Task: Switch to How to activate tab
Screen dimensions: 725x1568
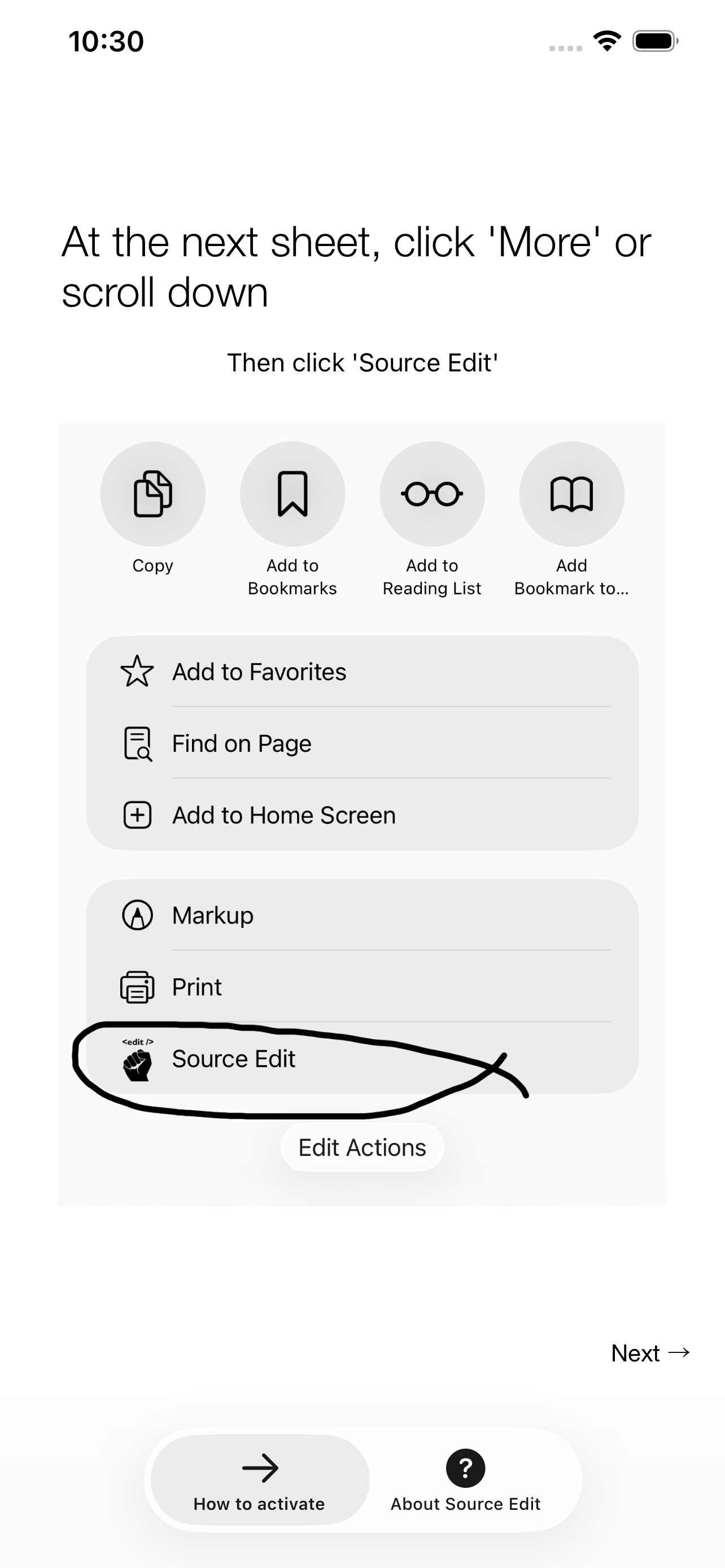Action: [260, 1480]
